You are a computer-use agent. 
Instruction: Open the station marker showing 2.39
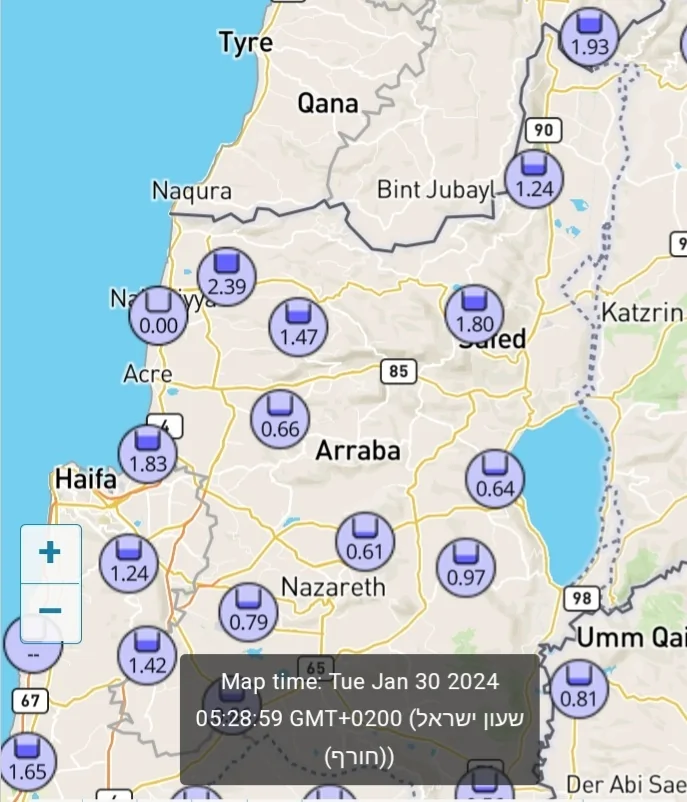click(227, 276)
